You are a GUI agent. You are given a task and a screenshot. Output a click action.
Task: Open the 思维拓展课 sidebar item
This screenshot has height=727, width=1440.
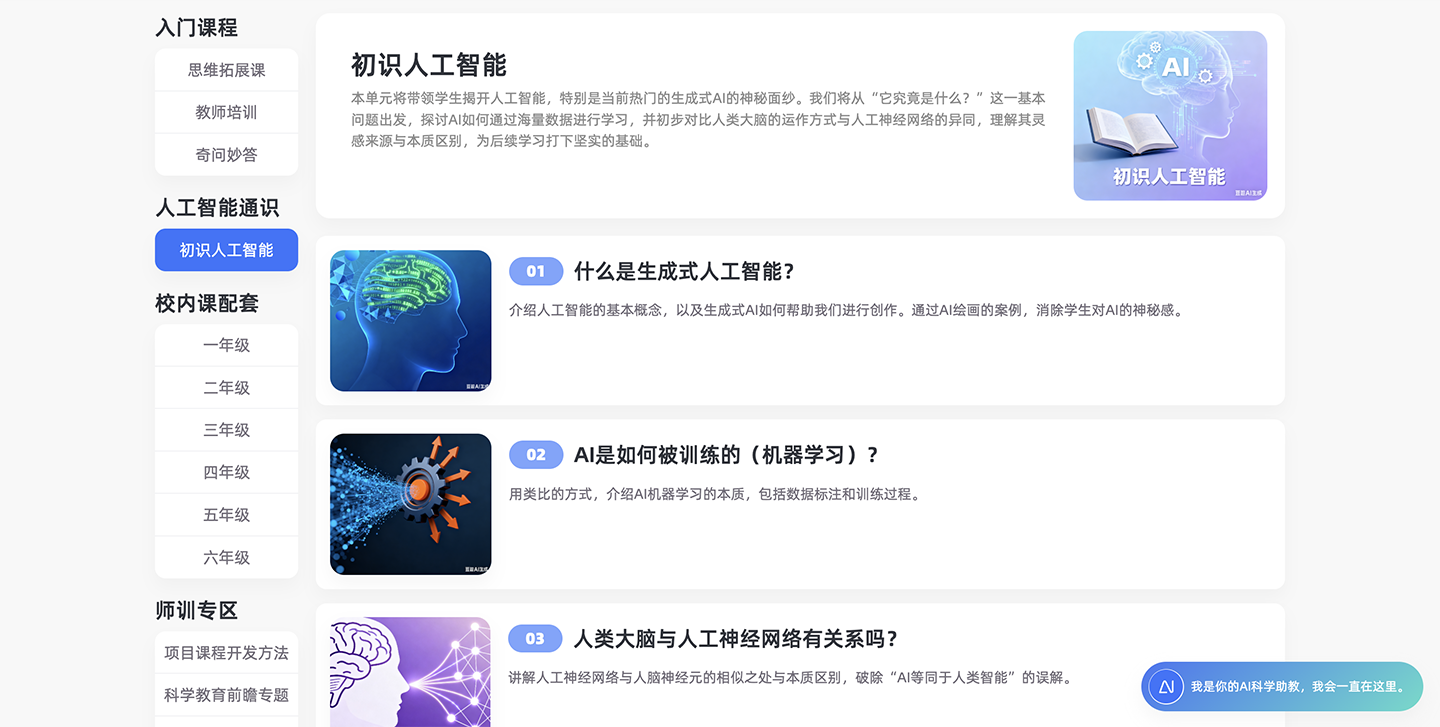(x=226, y=70)
